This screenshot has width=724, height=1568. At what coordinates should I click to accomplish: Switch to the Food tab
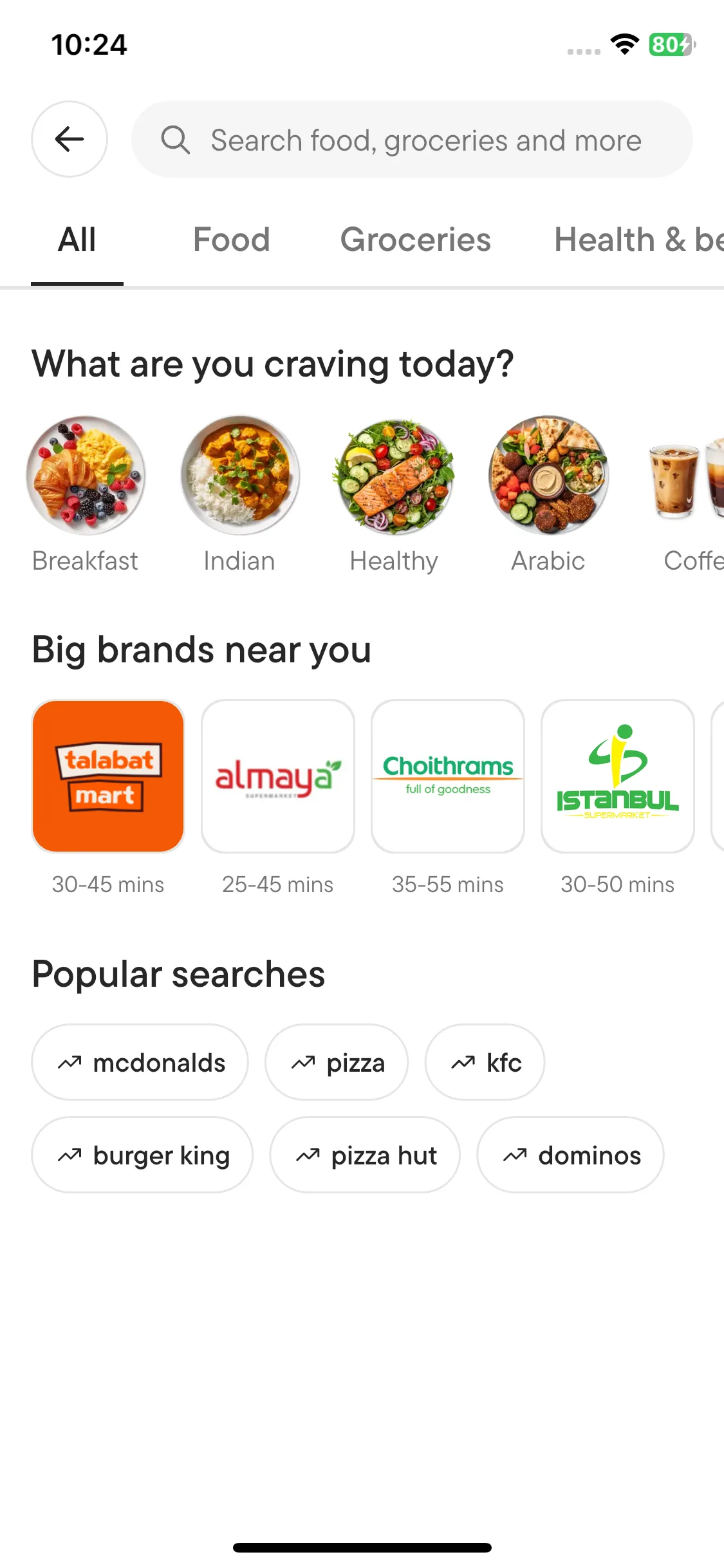tap(231, 240)
